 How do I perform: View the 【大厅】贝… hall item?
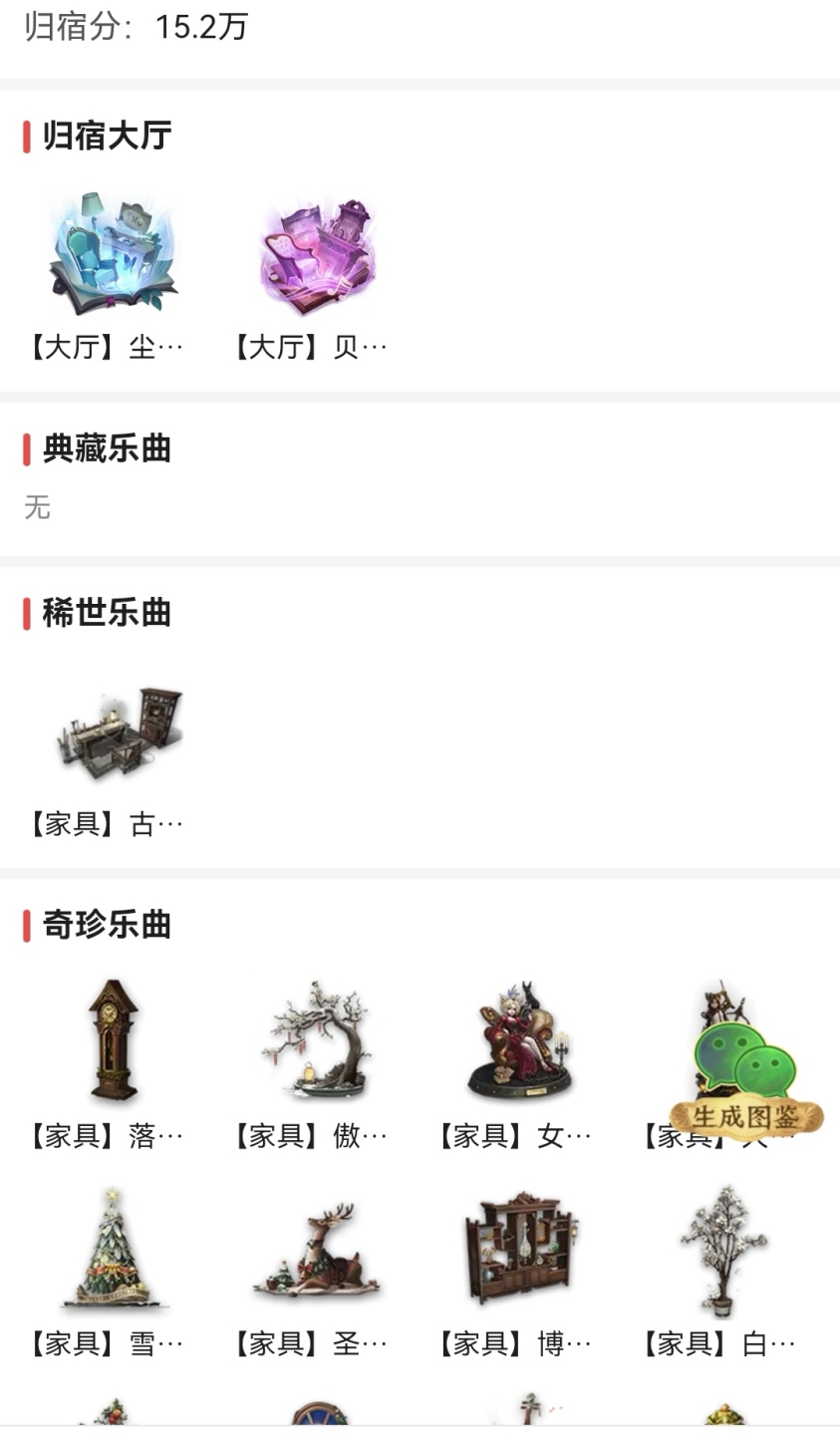pyautogui.click(x=317, y=257)
